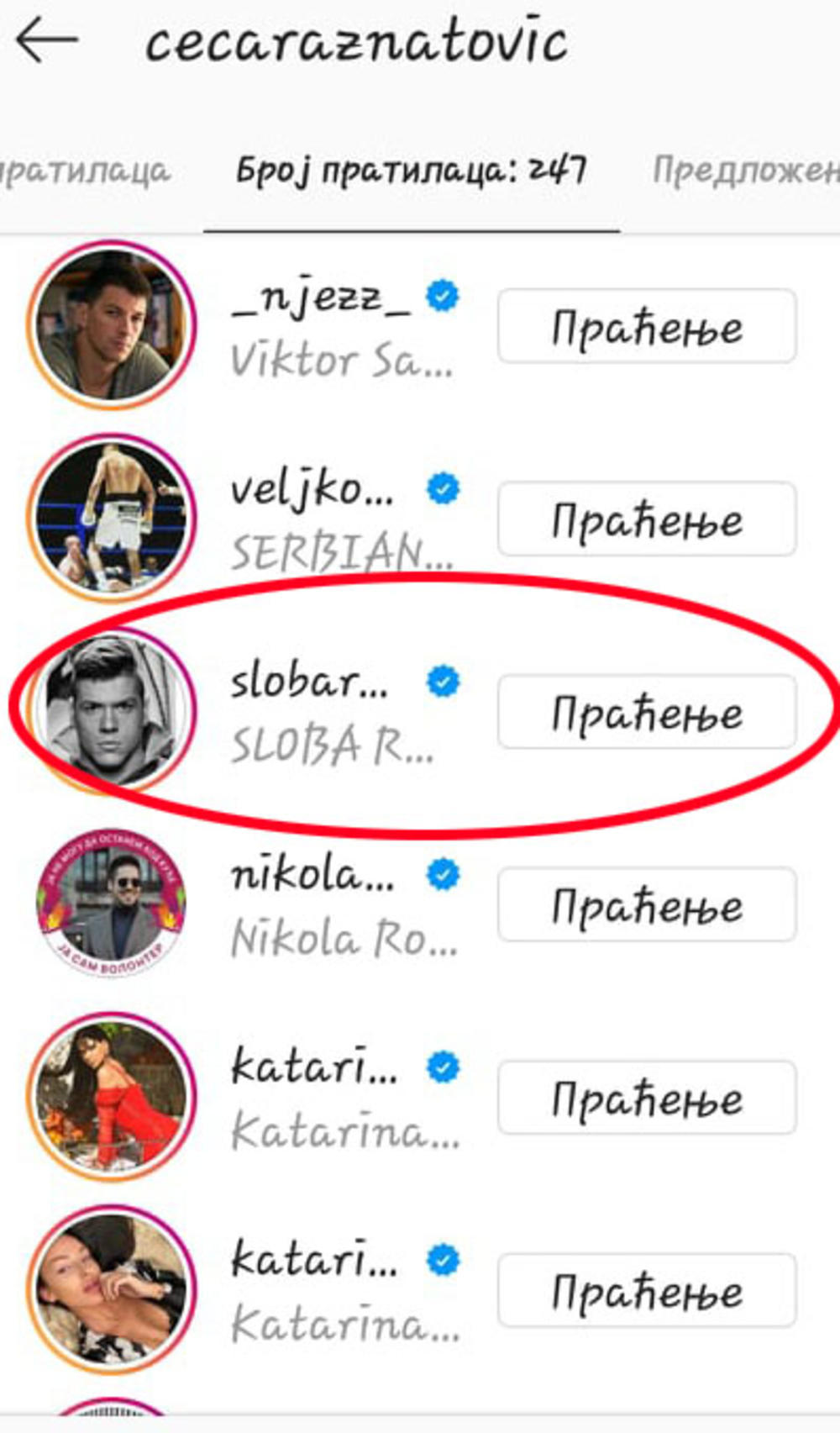Image resolution: width=840 pixels, height=1433 pixels.
Task: View story from the boxing ring avatar
Action: tap(111, 517)
